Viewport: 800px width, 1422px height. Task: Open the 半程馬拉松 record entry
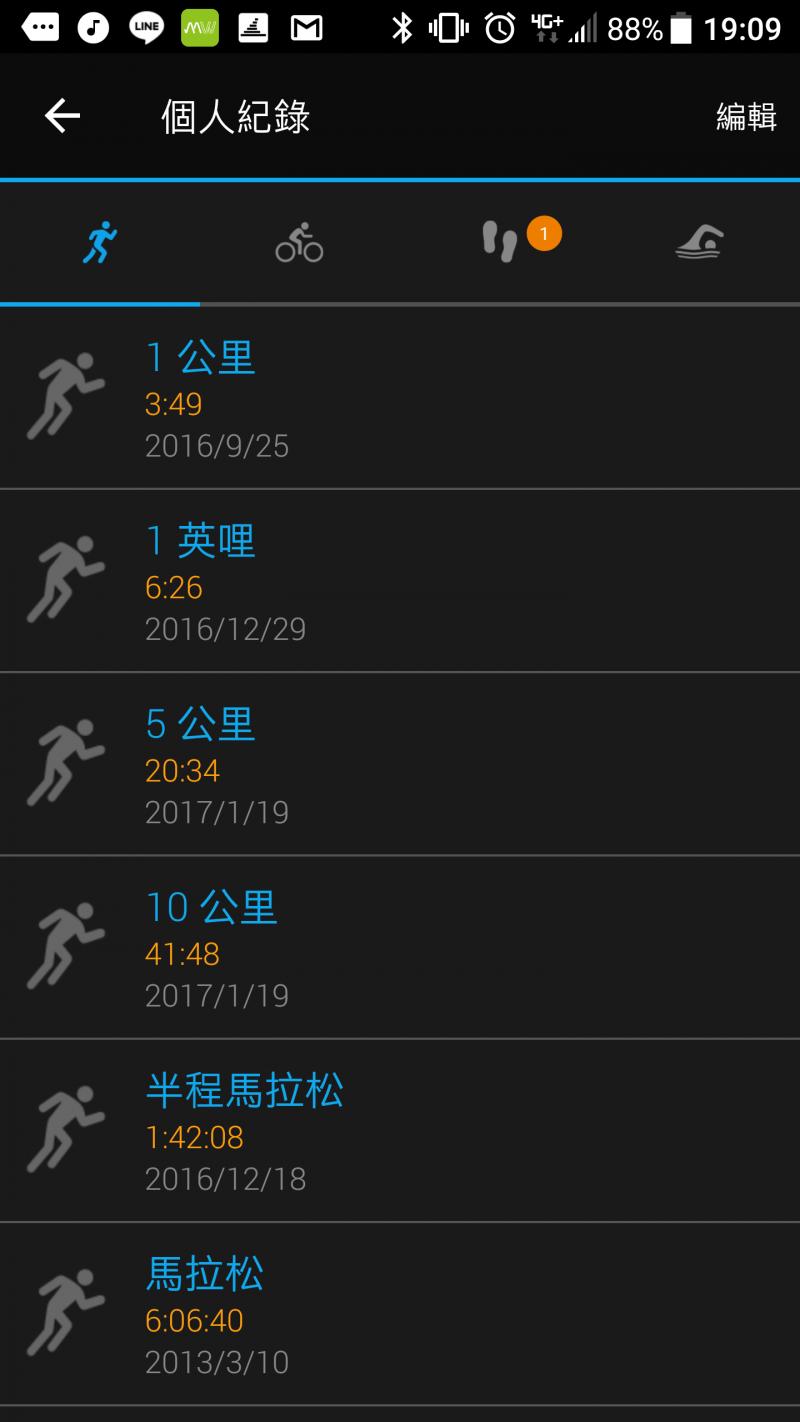pos(400,1130)
